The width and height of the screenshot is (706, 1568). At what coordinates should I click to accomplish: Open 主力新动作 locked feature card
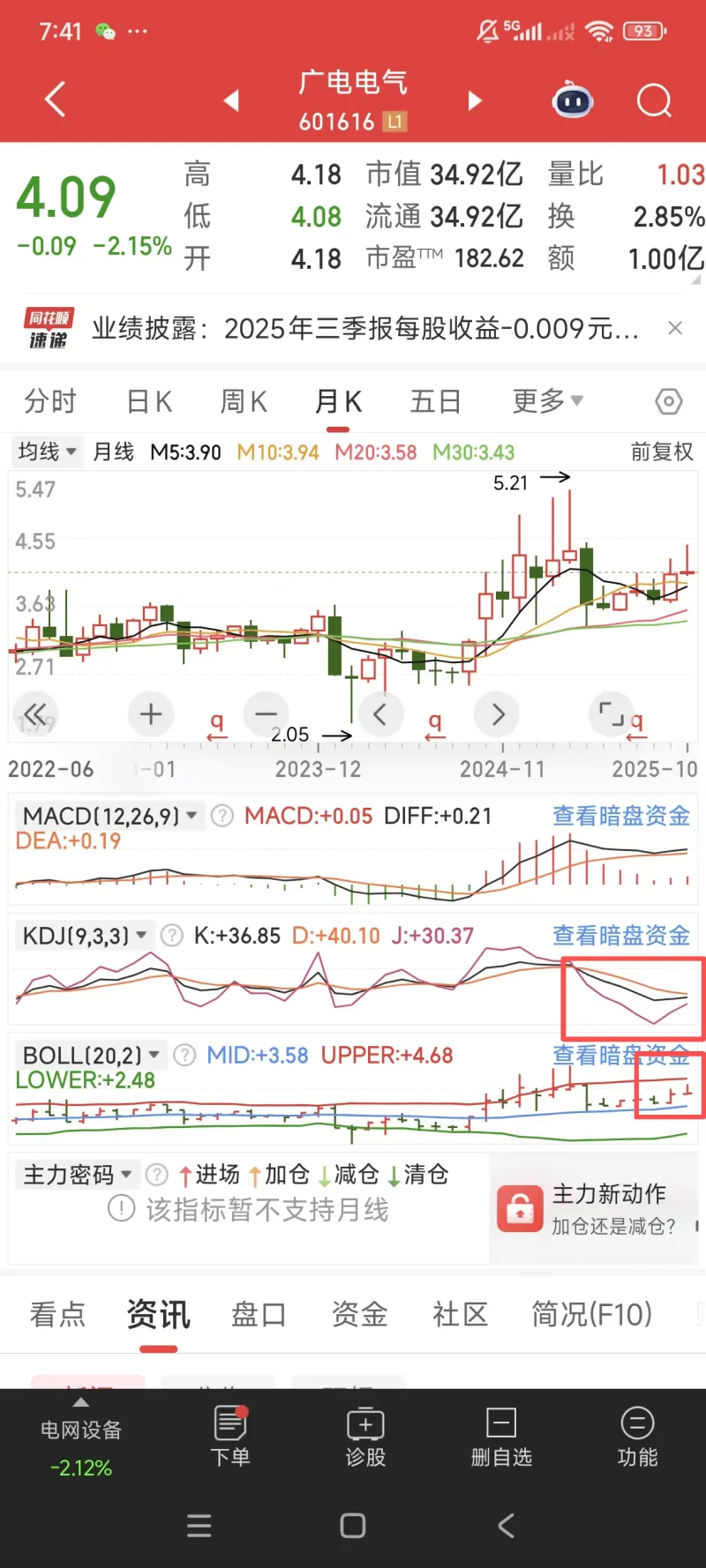click(596, 1208)
